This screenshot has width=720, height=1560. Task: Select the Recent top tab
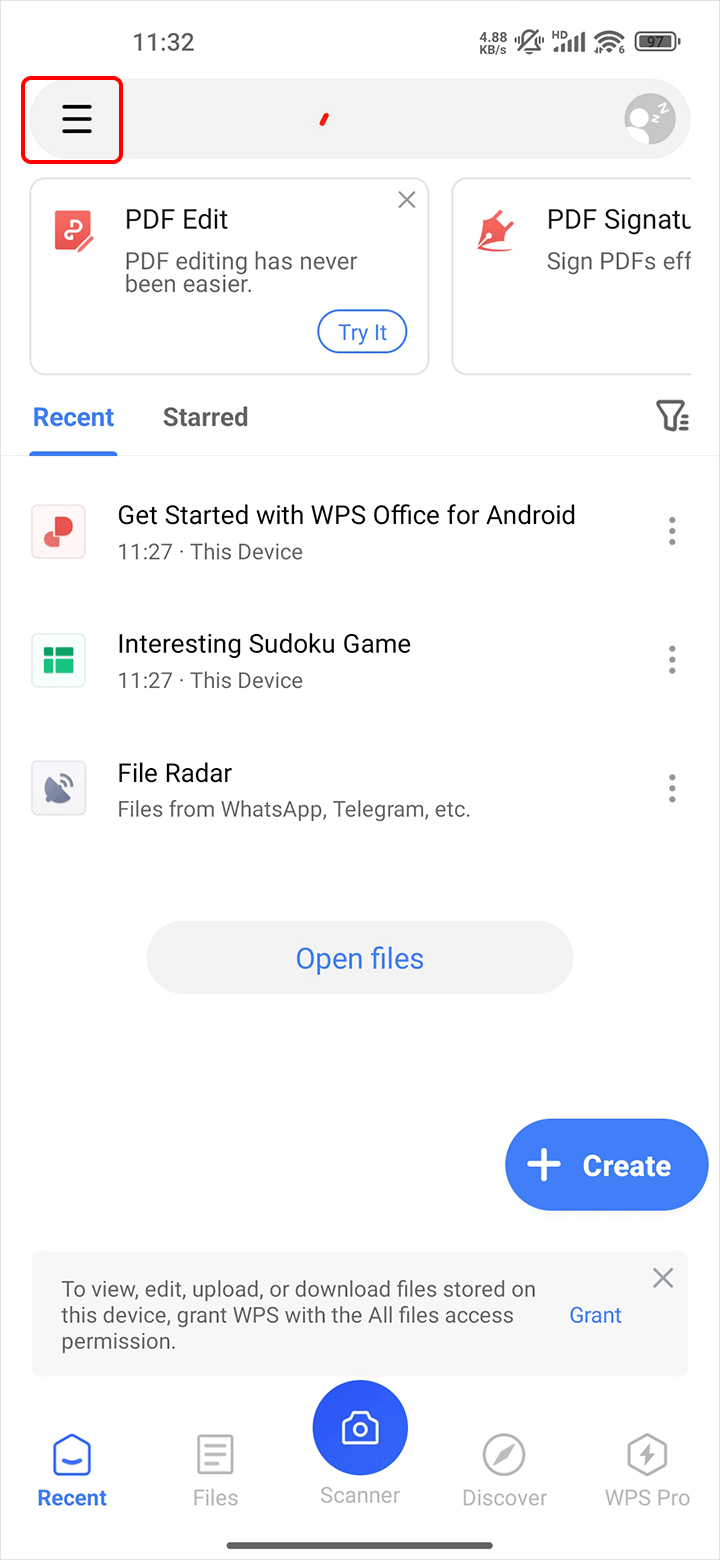point(74,417)
